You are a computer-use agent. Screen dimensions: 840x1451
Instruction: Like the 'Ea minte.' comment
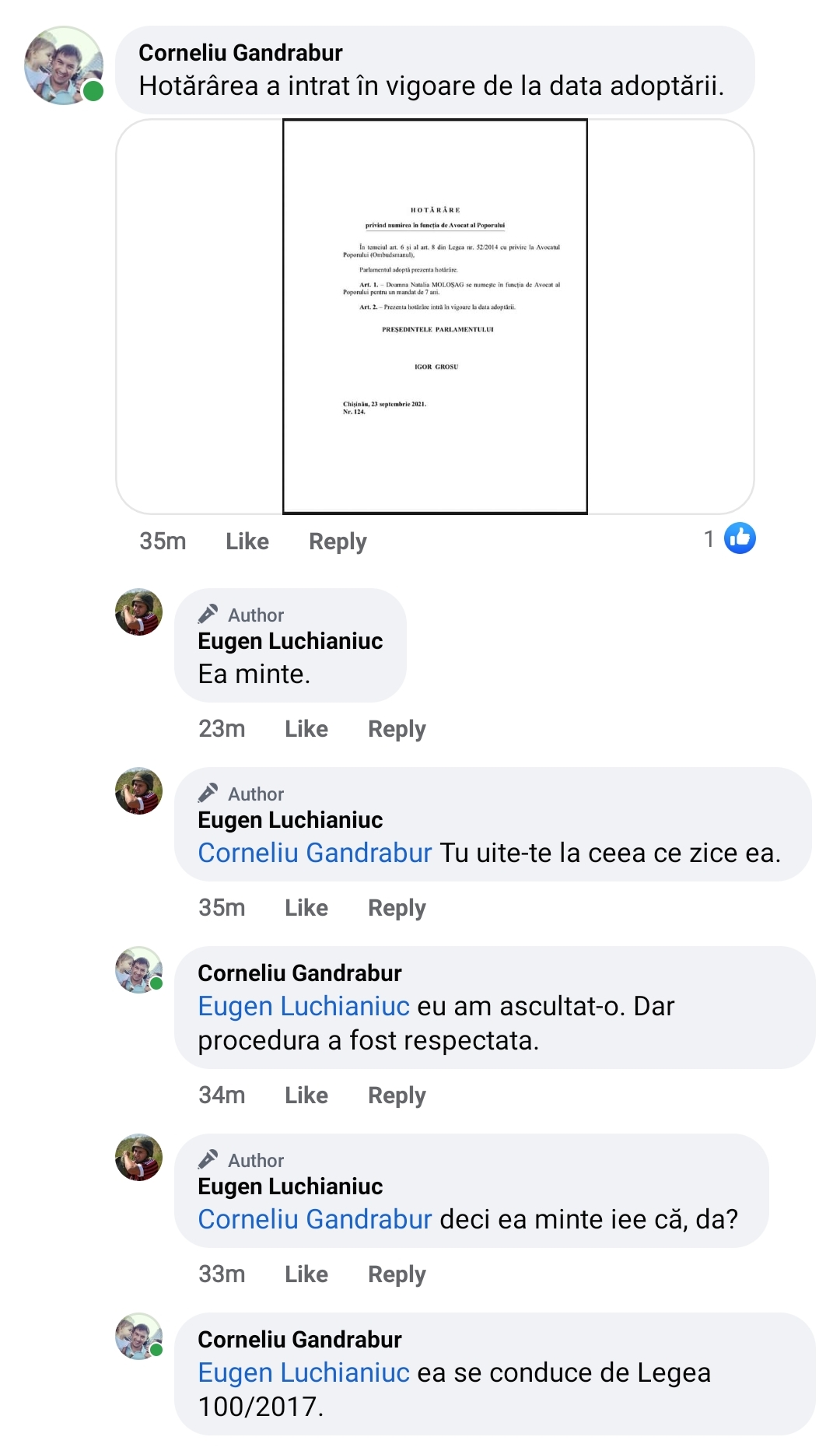[306, 729]
